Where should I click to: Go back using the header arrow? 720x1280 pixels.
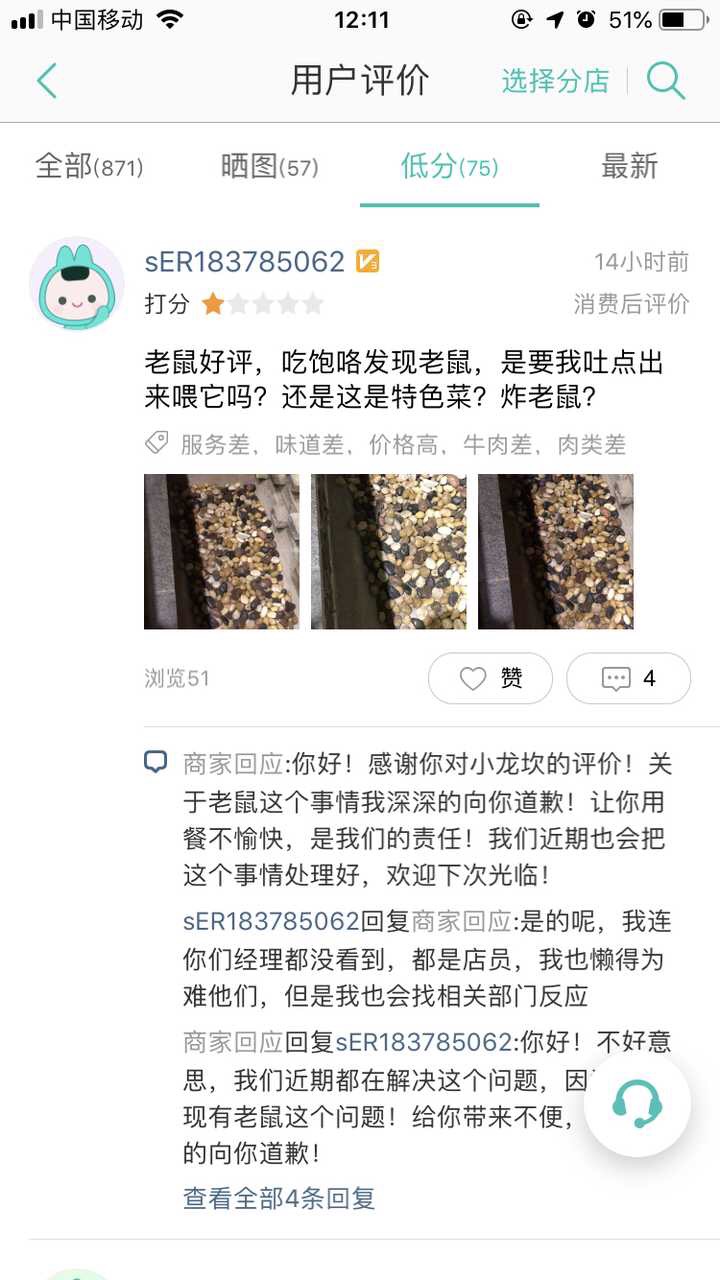tap(46, 80)
